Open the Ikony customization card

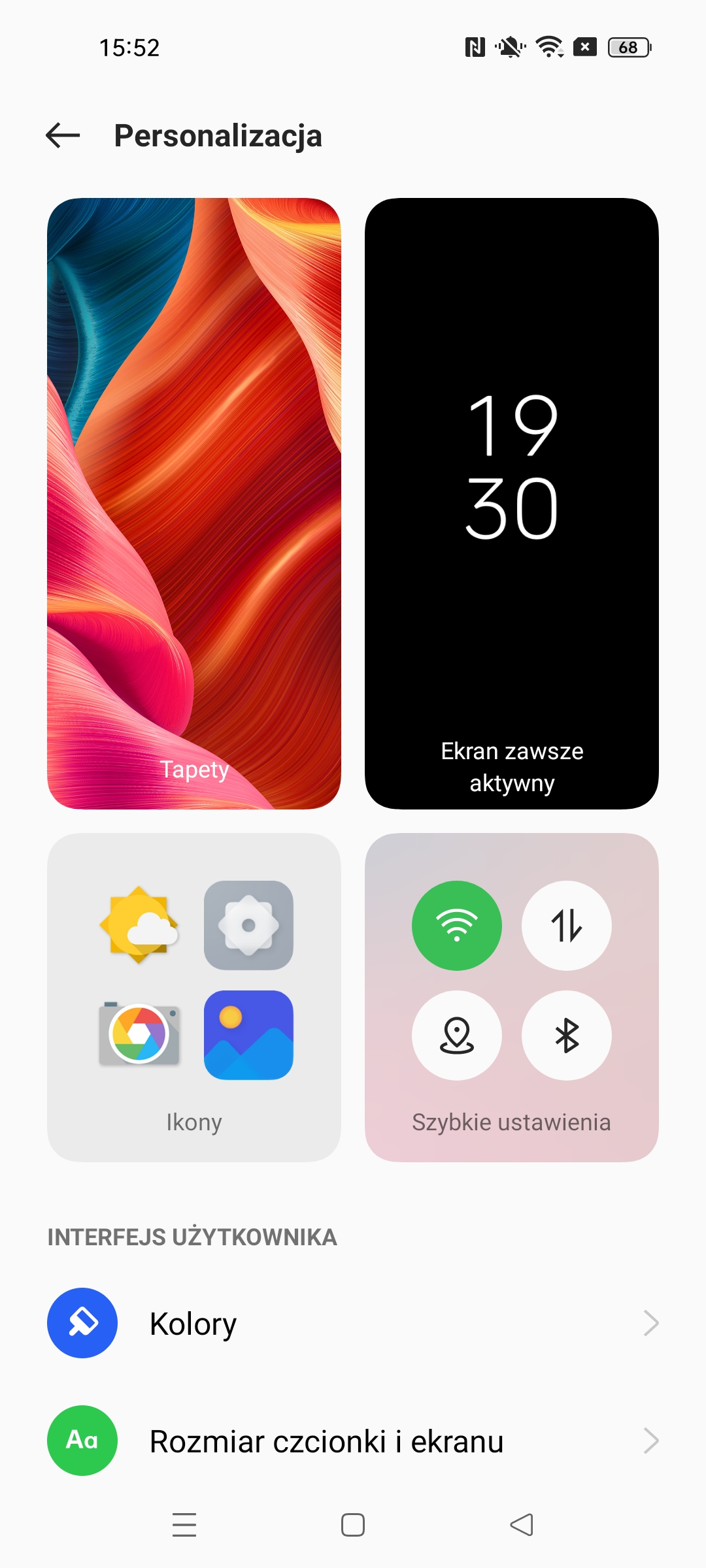[194, 997]
